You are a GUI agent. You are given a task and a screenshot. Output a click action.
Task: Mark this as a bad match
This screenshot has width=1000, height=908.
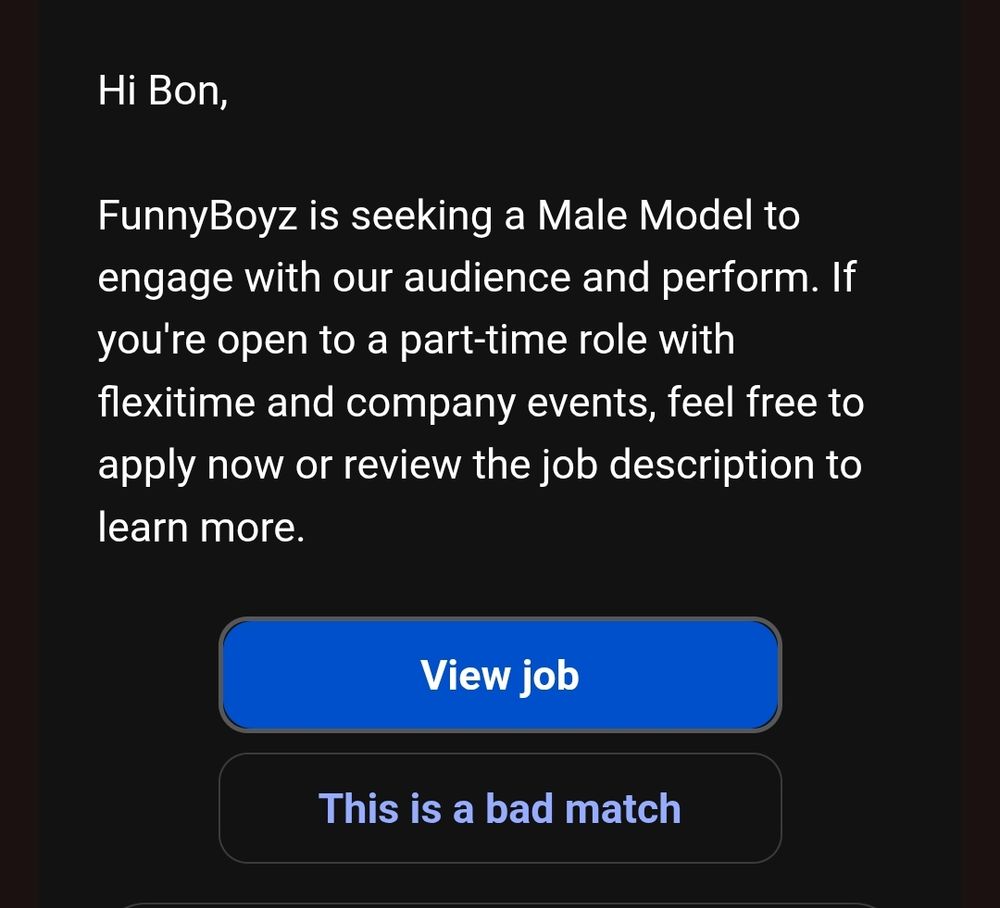pos(500,808)
